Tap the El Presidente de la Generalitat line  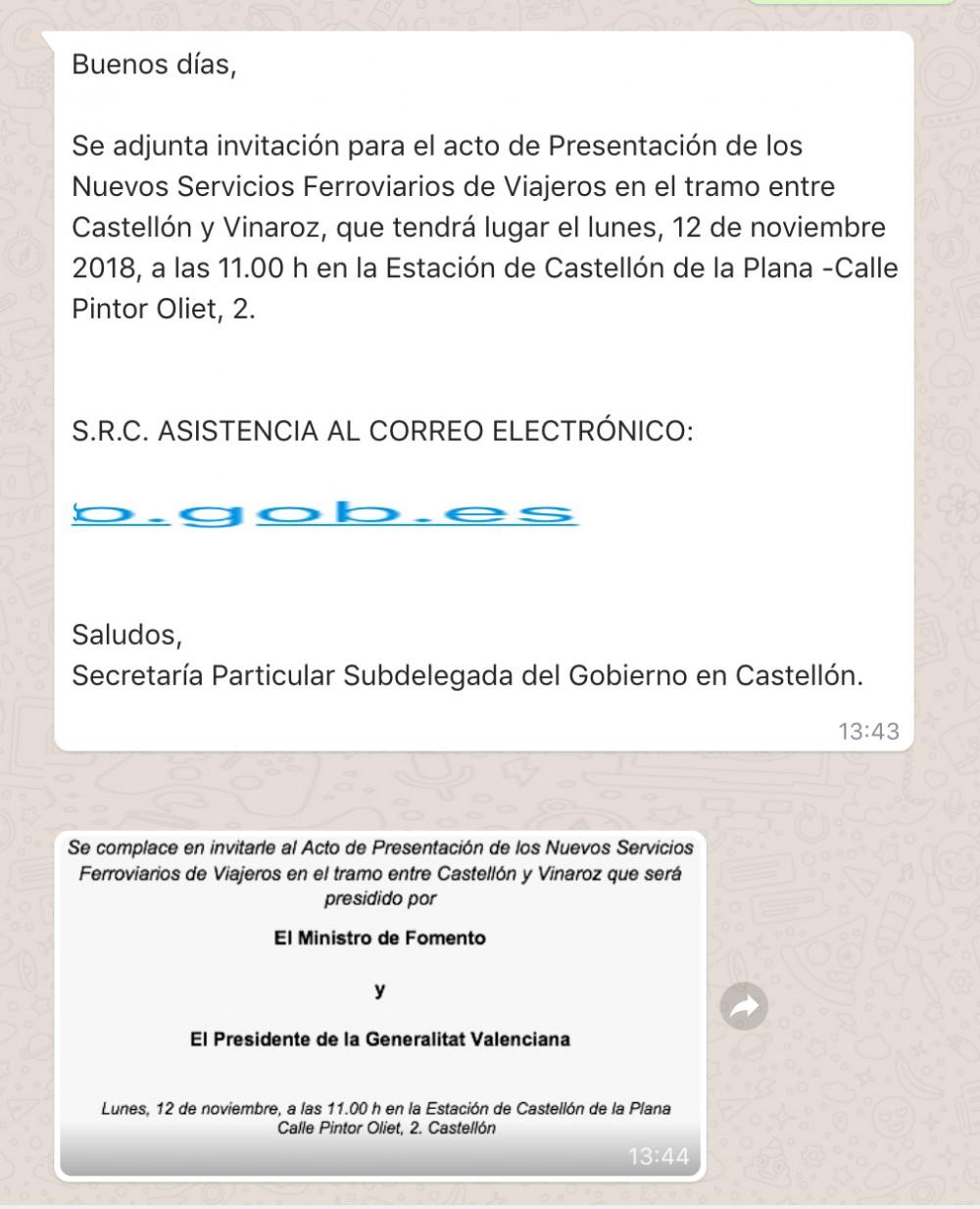(380, 1040)
